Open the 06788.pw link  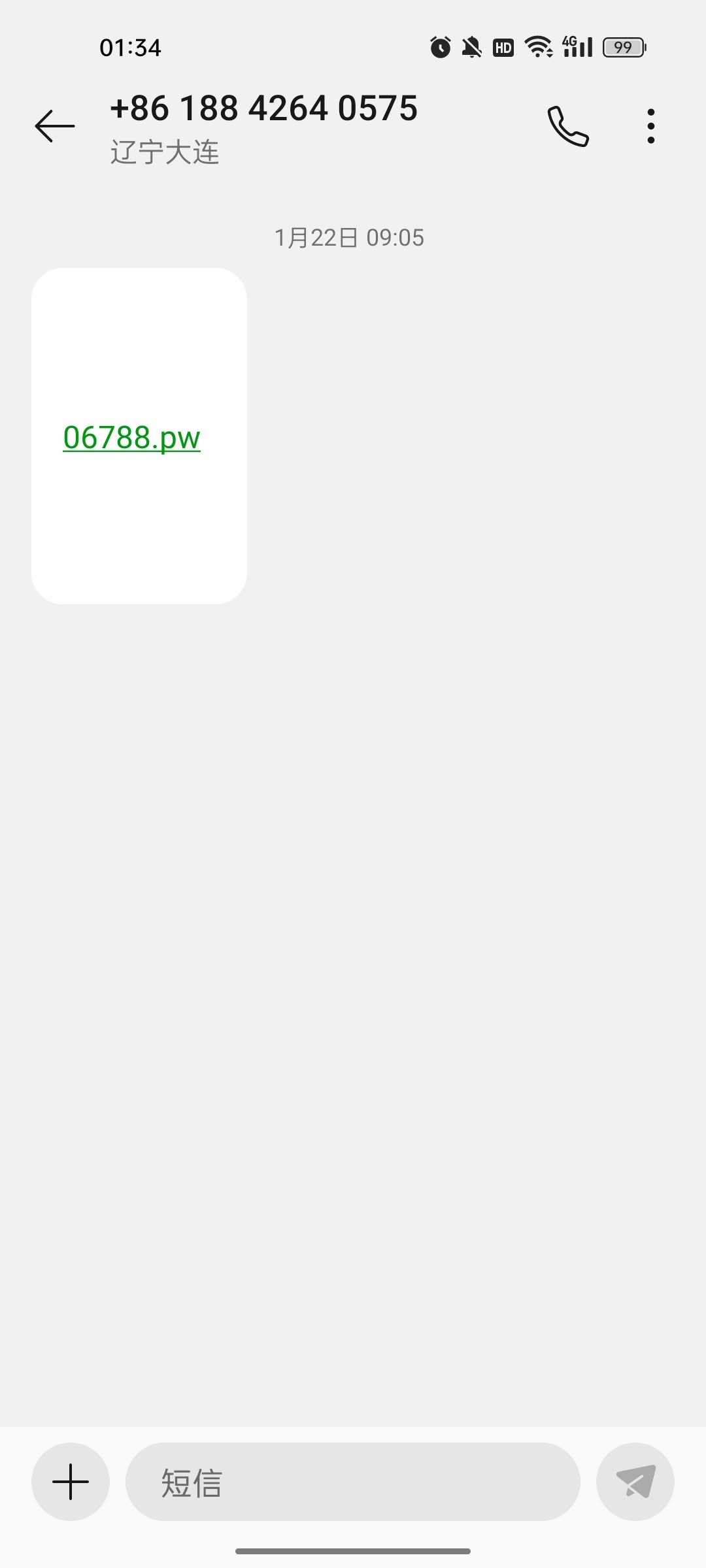(x=132, y=438)
